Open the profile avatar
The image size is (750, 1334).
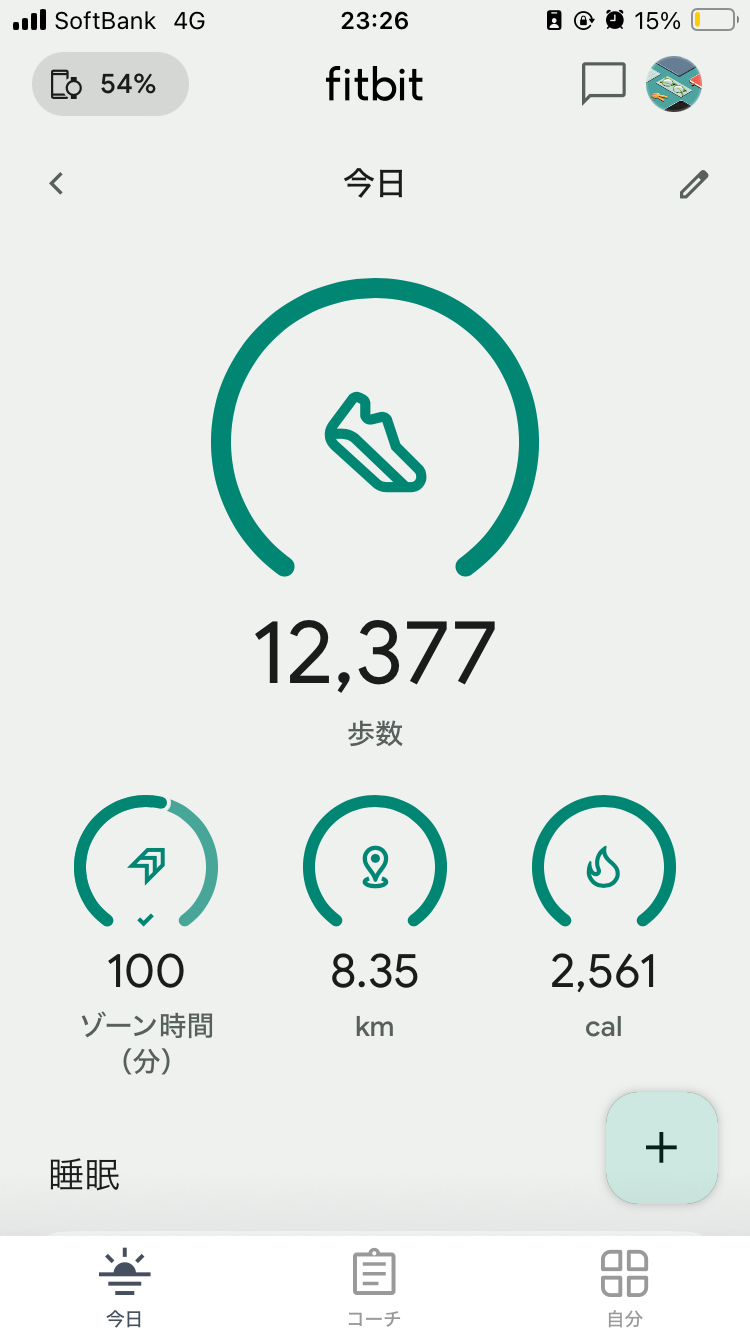coord(674,84)
